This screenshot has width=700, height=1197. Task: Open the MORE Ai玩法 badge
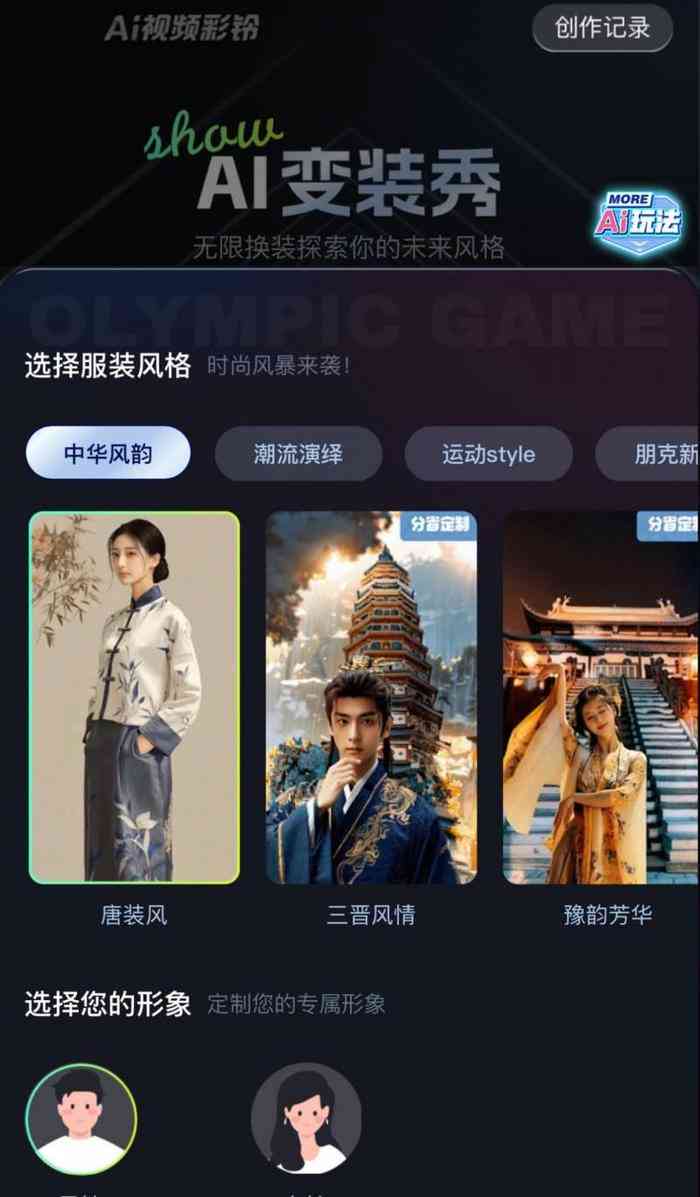pyautogui.click(x=638, y=221)
